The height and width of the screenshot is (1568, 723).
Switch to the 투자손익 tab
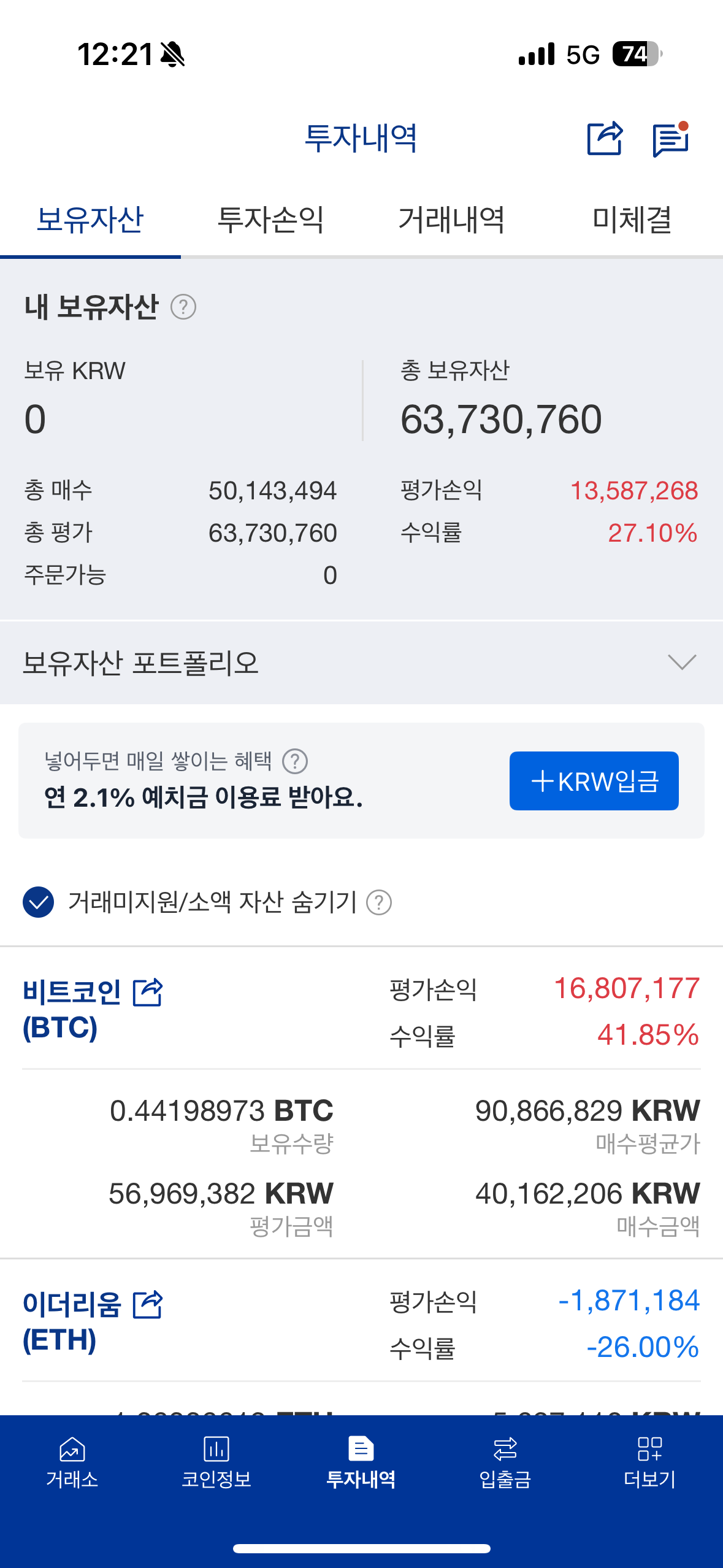coord(272,221)
